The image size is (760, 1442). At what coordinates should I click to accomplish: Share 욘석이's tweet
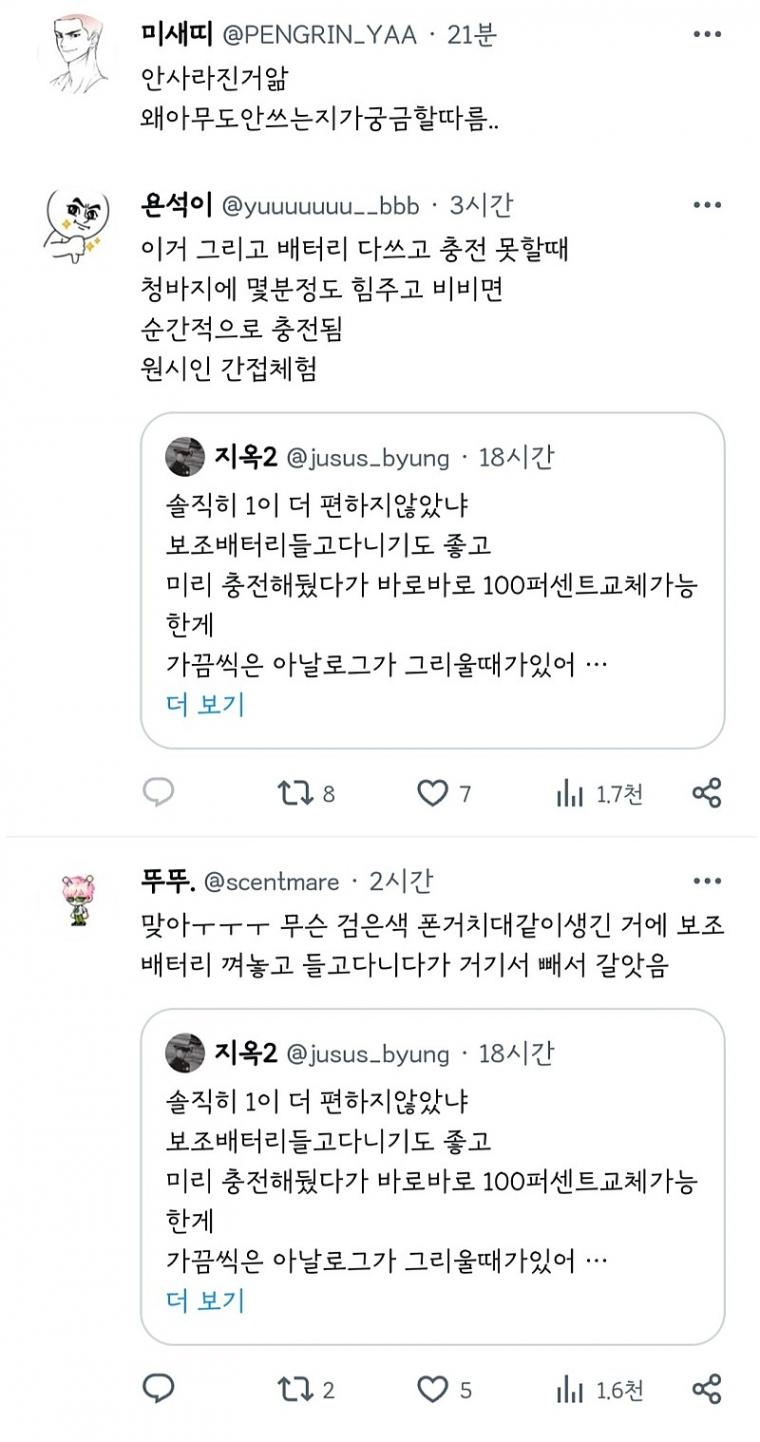(707, 791)
